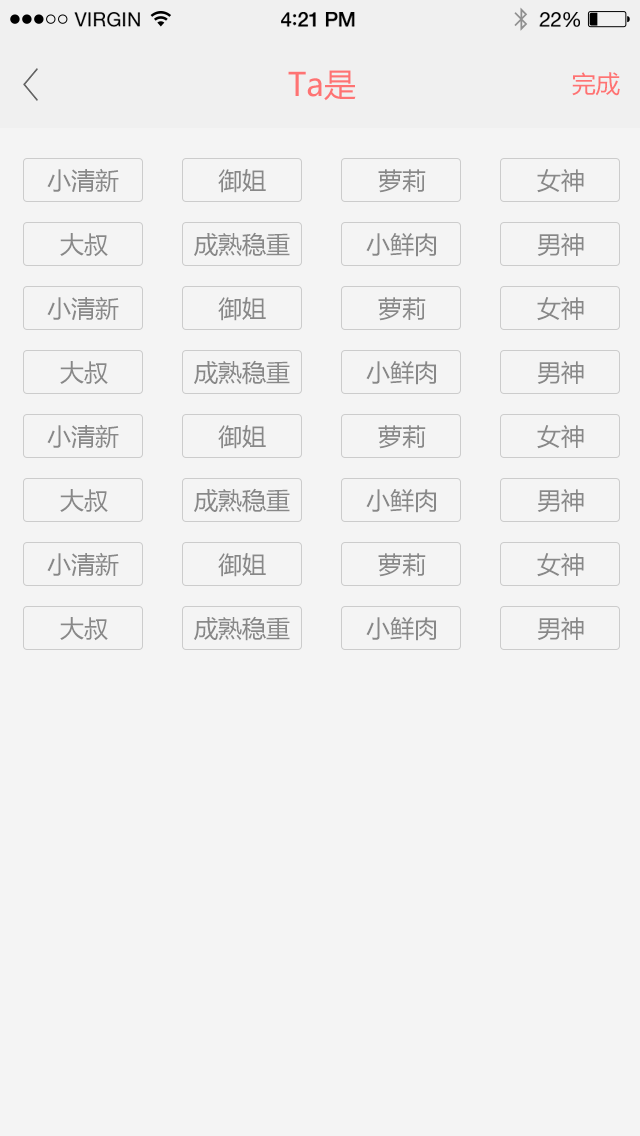Tap 完成 to finish selection
The image size is (640, 1136).
[595, 85]
